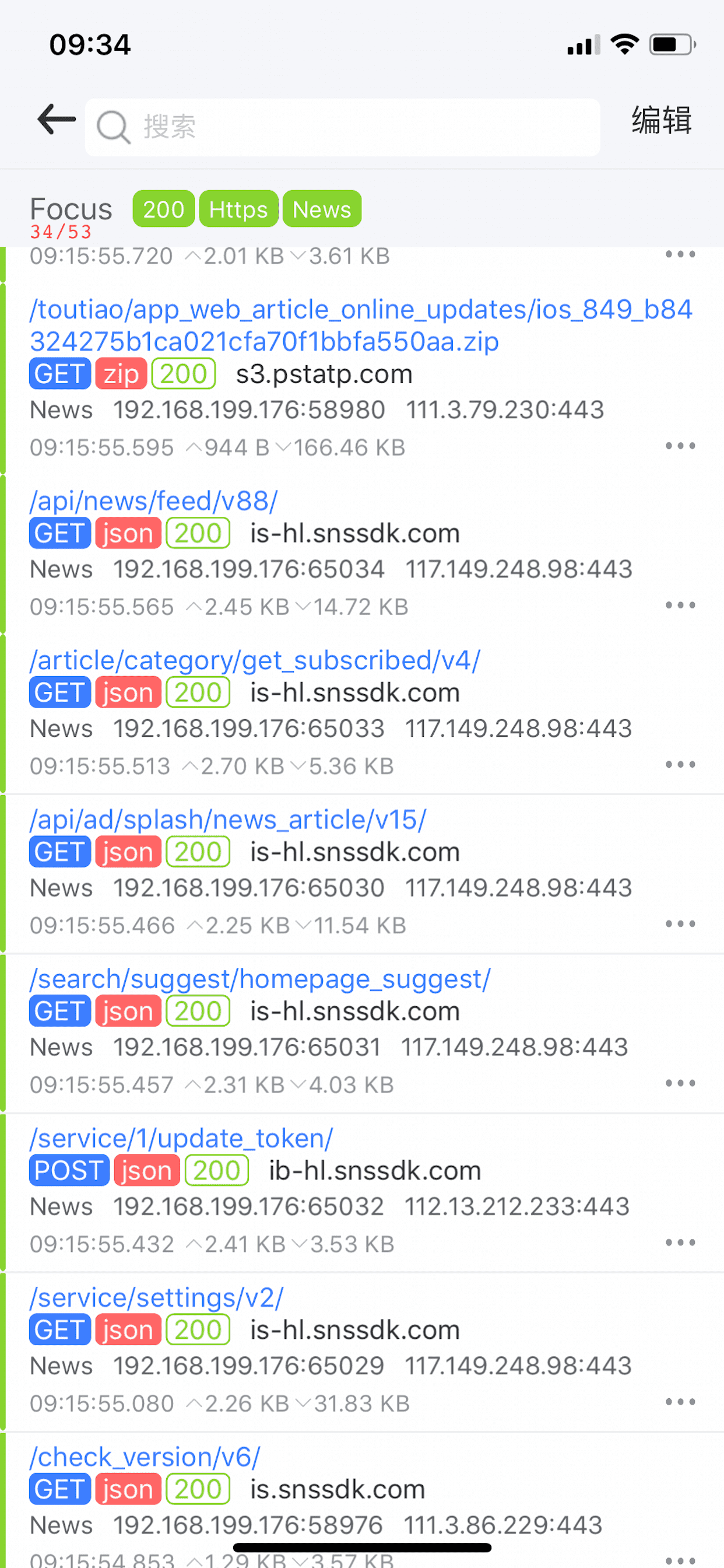The height and width of the screenshot is (1568, 724).
Task: Go back with the arrow icon
Action: click(57, 120)
